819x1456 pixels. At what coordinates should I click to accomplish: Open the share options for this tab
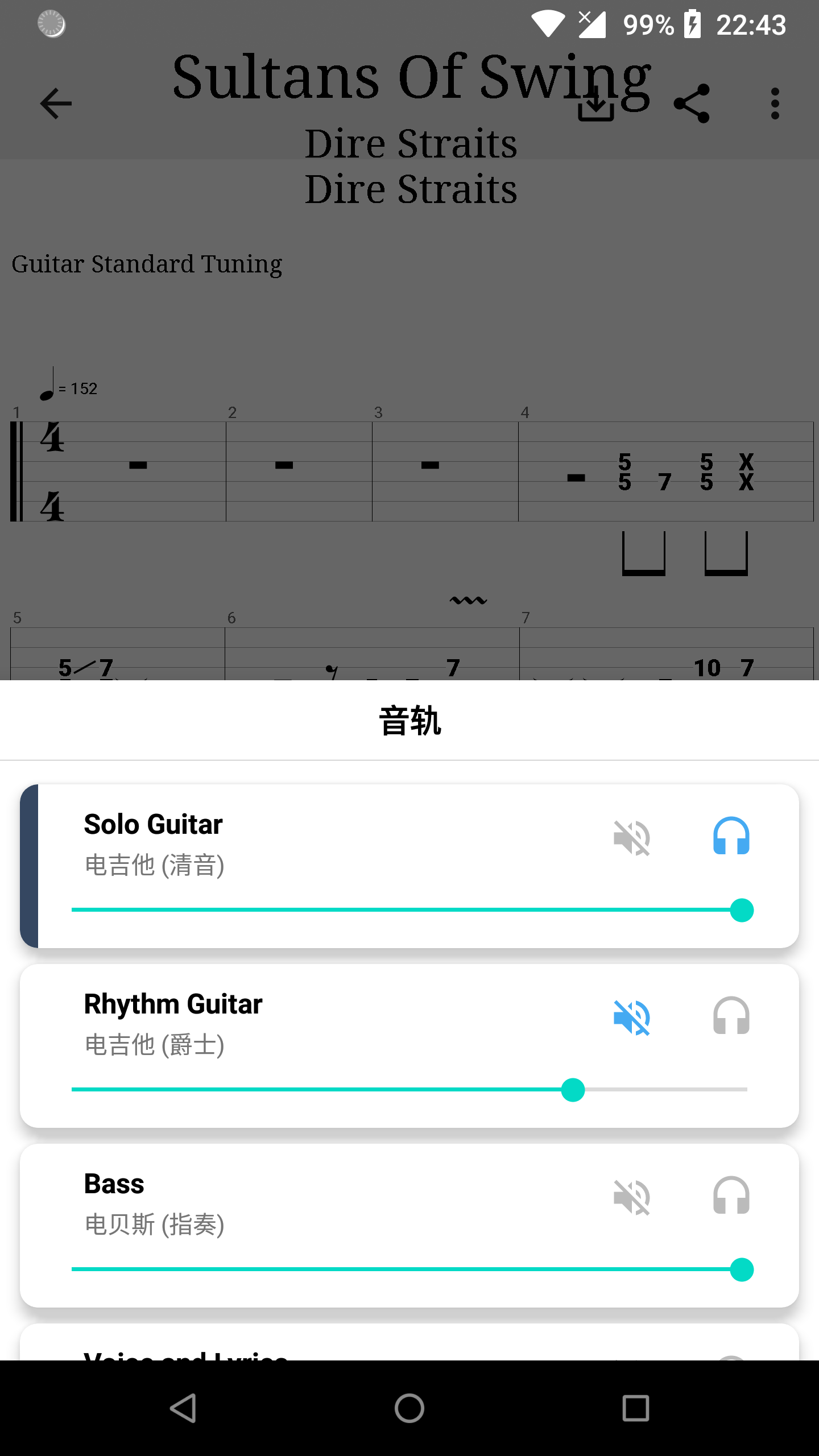click(691, 104)
